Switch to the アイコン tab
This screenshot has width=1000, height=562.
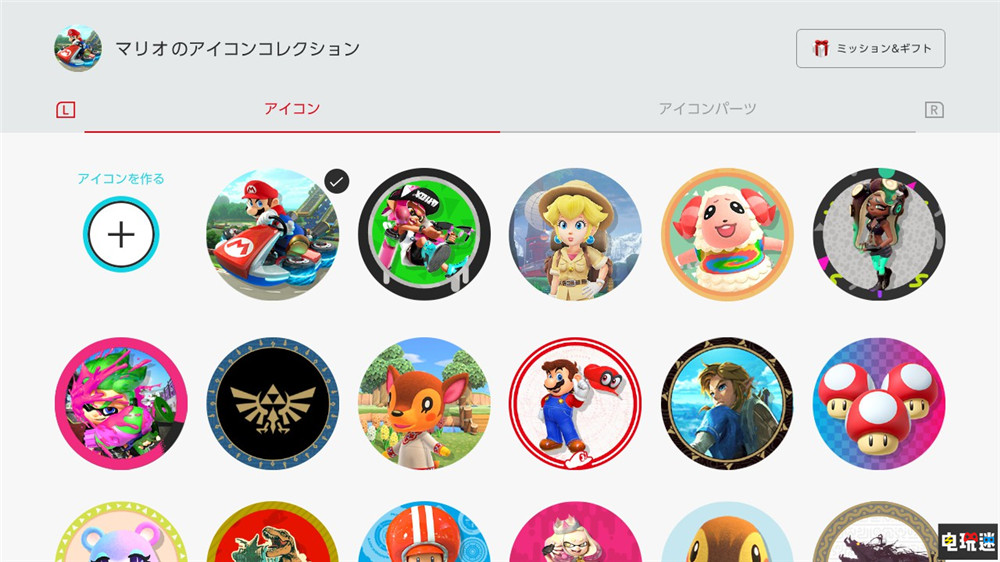point(292,109)
